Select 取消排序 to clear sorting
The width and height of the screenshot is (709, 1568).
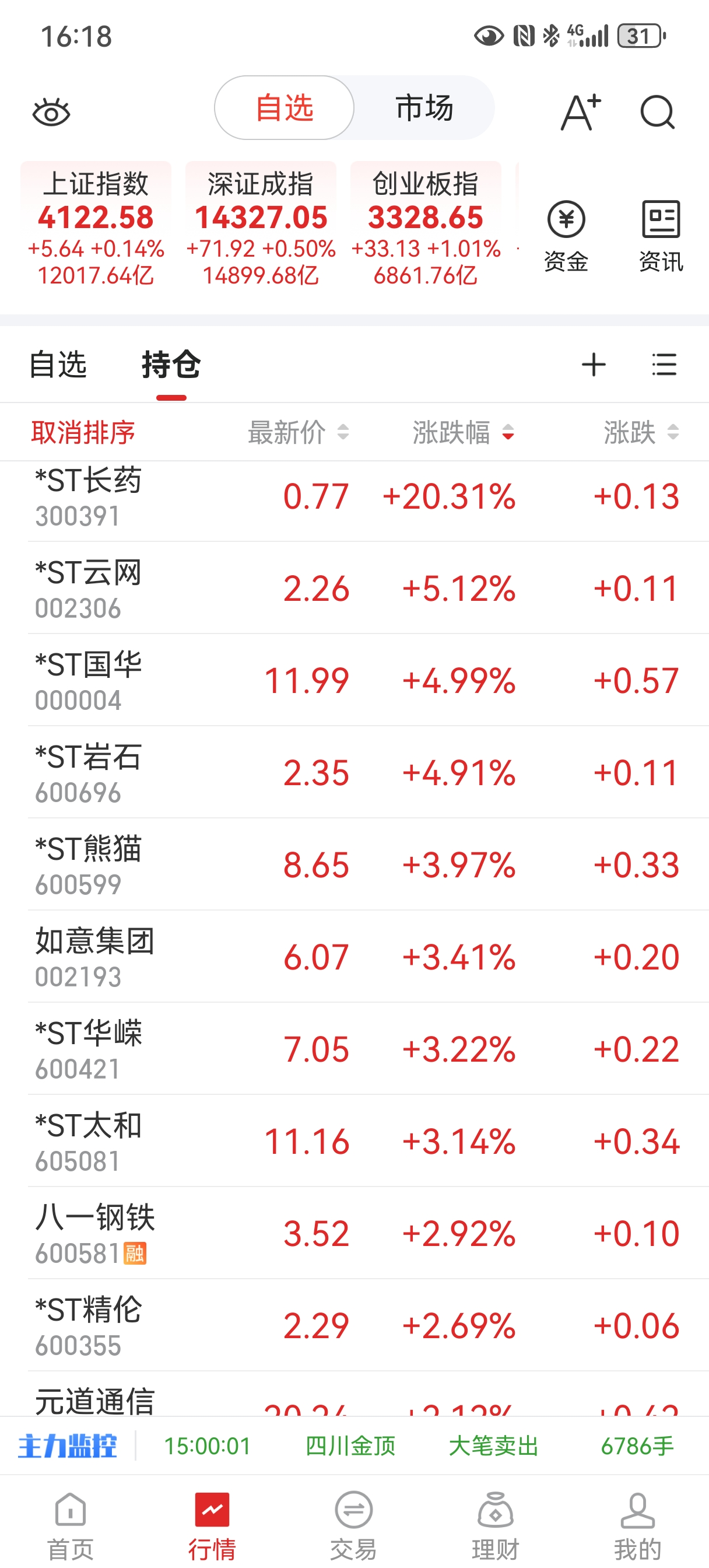[x=83, y=432]
